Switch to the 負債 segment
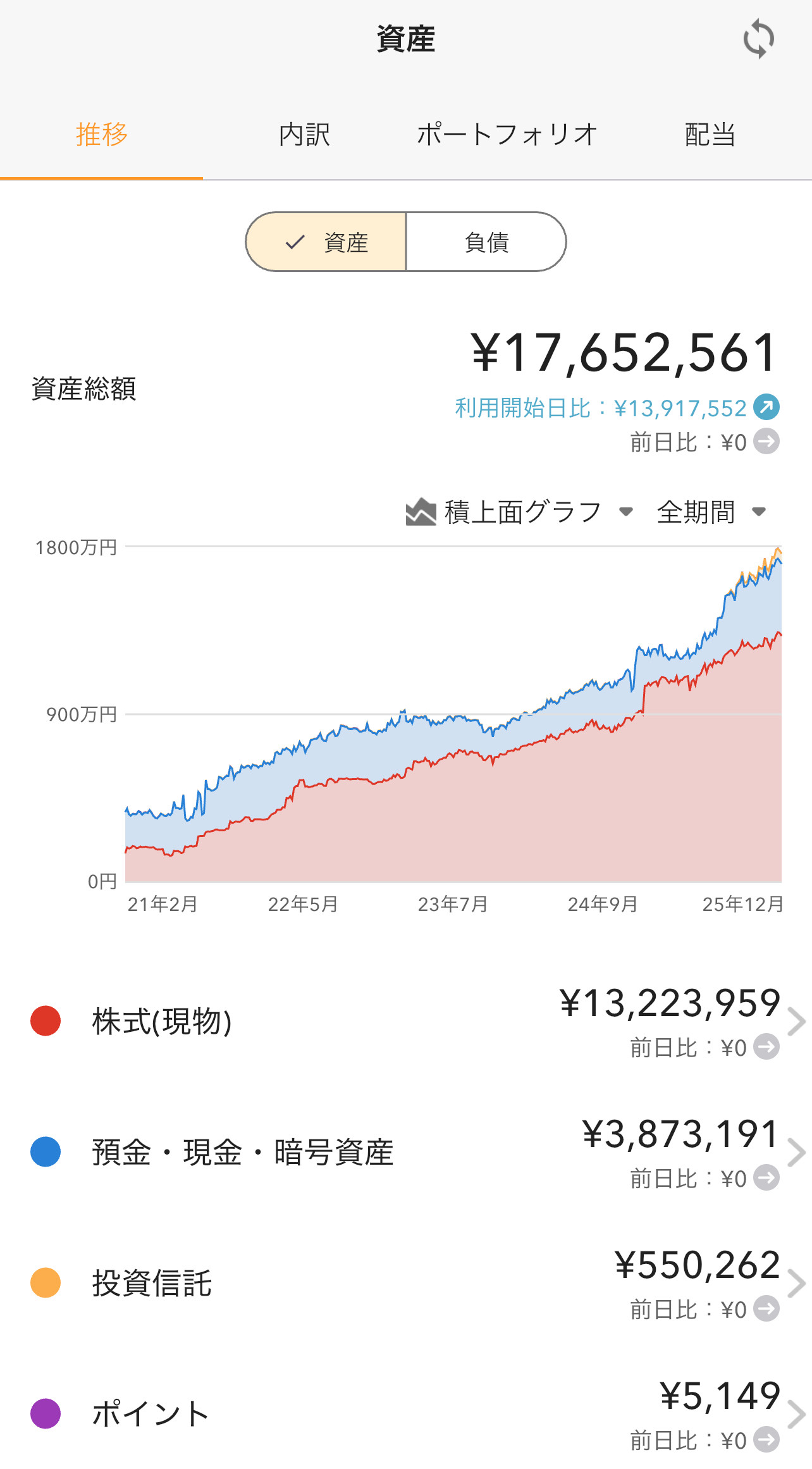Viewport: 812px width, 1469px height. point(486,242)
